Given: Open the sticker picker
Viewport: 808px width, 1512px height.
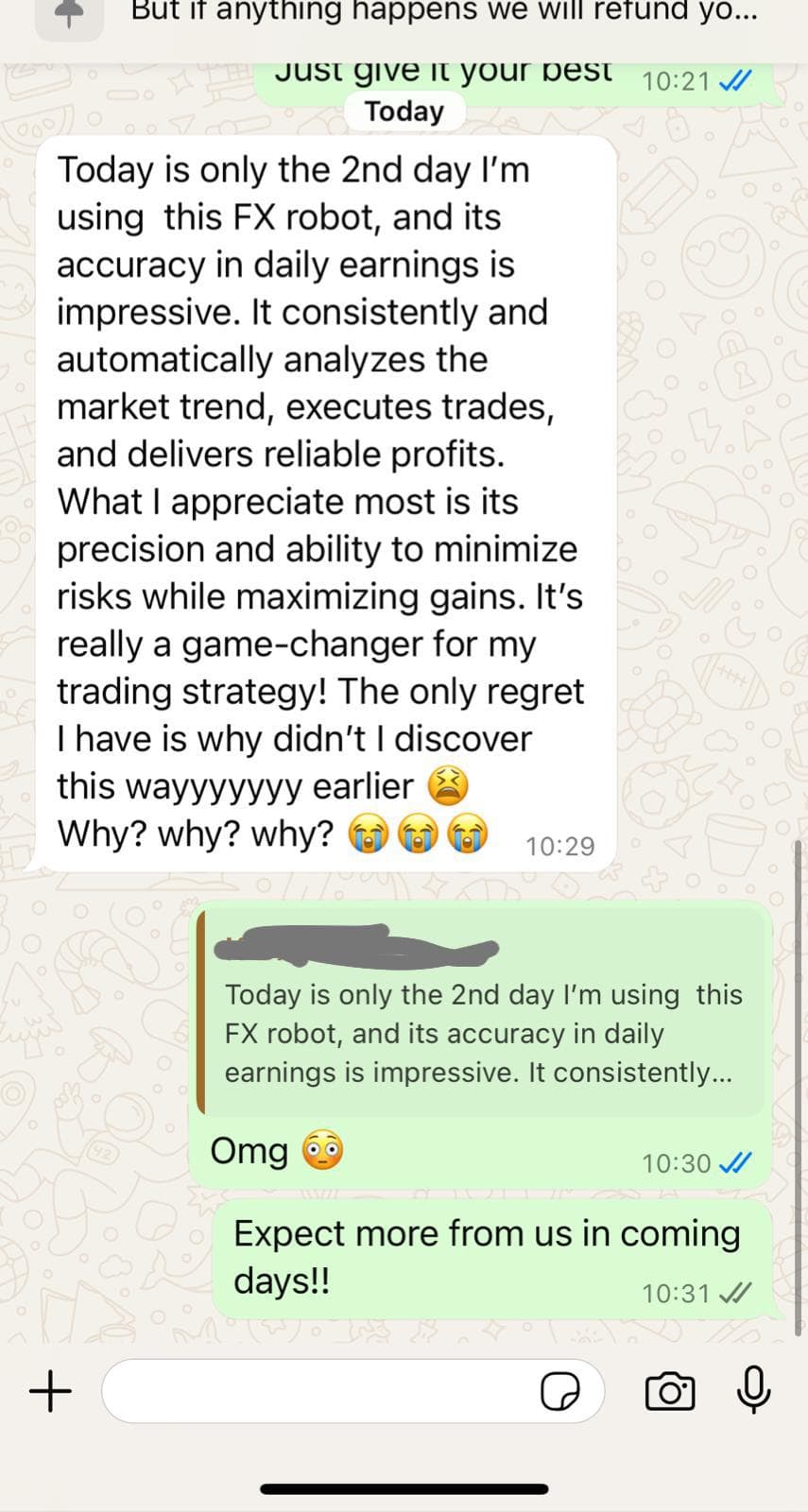Looking at the screenshot, I should [559, 1392].
